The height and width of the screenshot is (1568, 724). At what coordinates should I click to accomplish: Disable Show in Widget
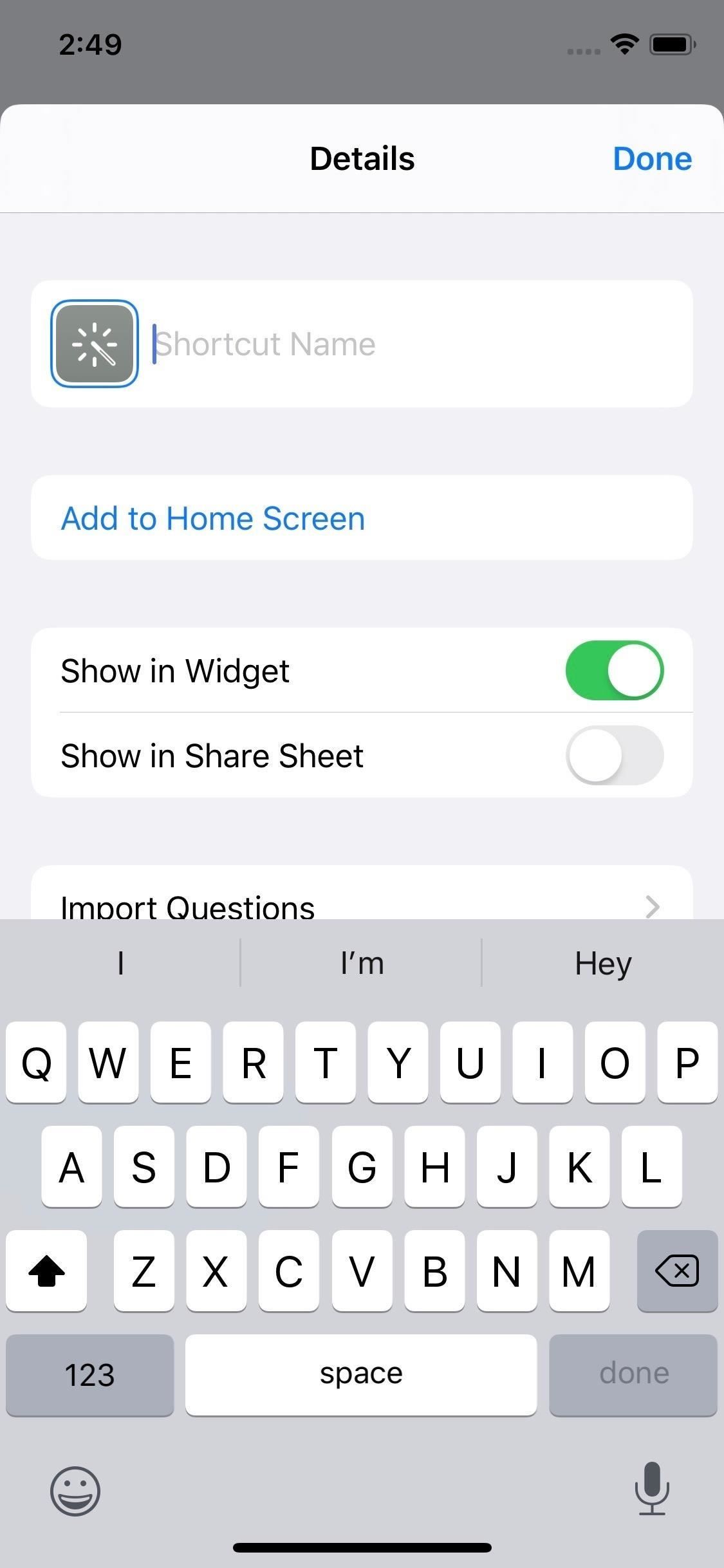click(613, 670)
